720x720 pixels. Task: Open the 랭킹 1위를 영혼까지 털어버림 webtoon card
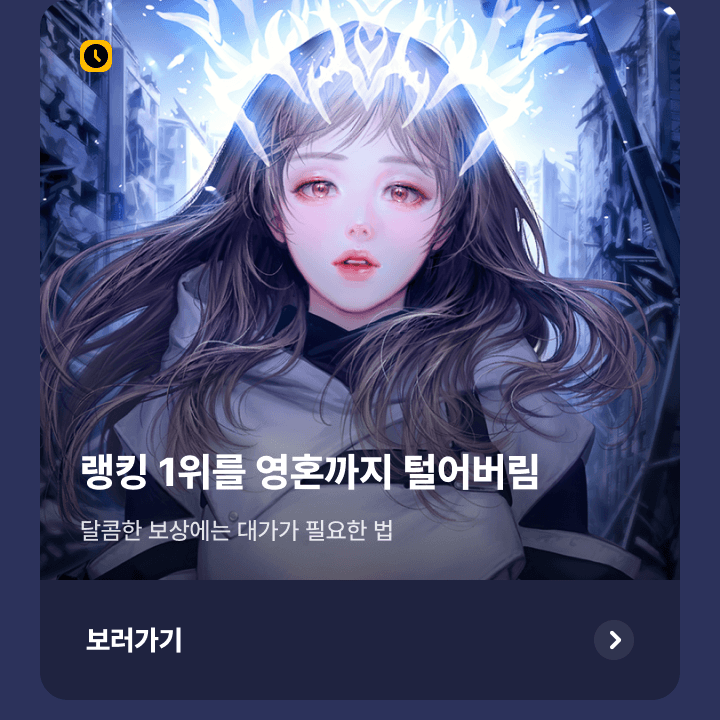360,300
